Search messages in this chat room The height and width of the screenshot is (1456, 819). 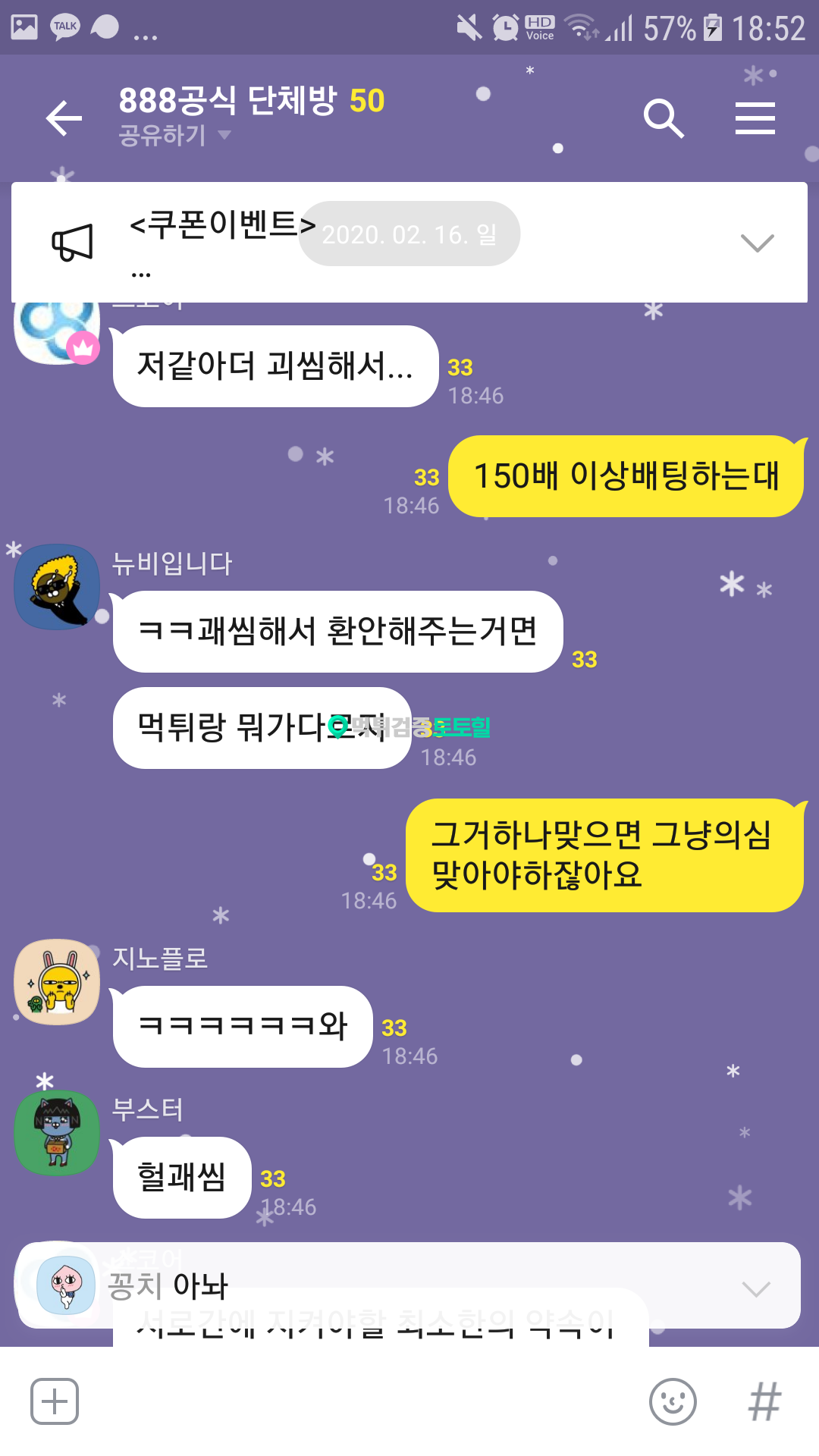coord(664,118)
